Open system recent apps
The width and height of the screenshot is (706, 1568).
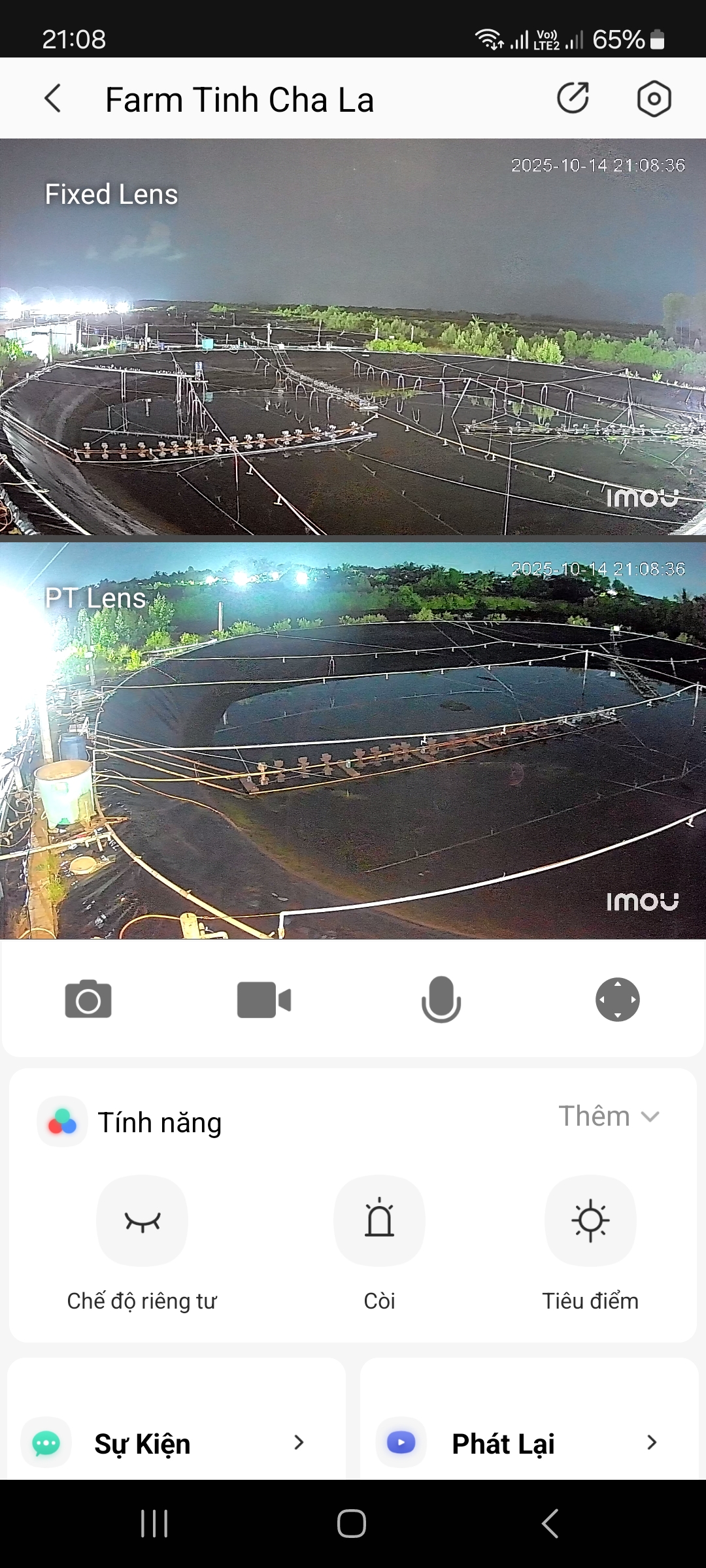154,1524
